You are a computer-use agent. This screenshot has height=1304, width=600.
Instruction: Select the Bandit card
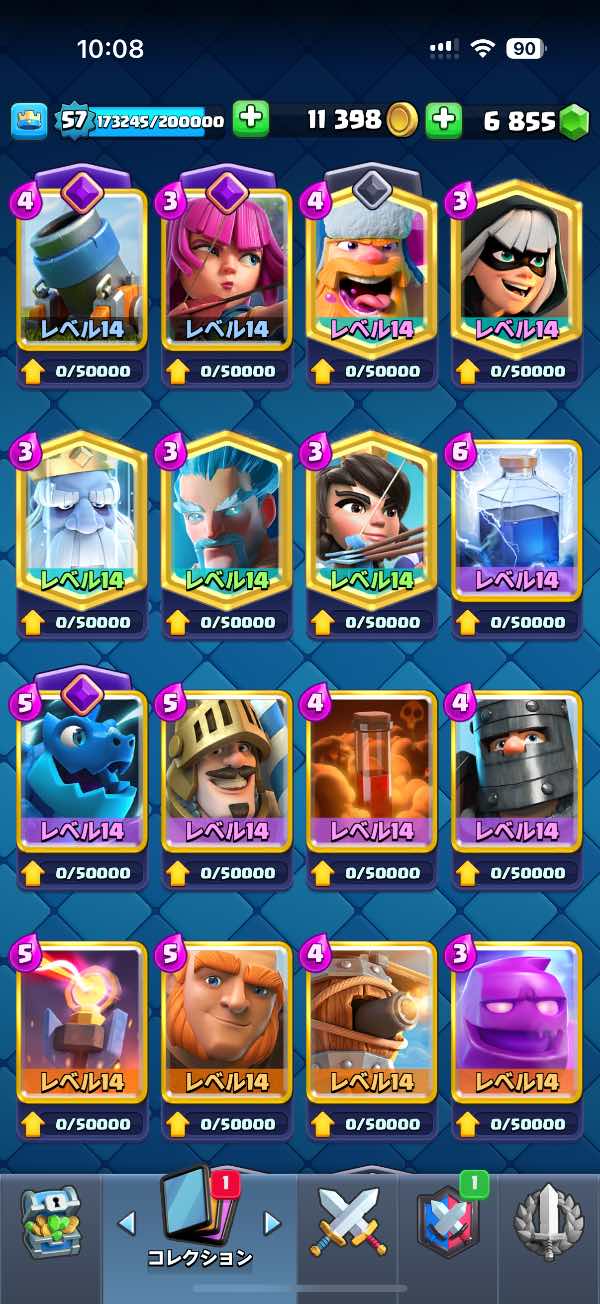[516, 270]
